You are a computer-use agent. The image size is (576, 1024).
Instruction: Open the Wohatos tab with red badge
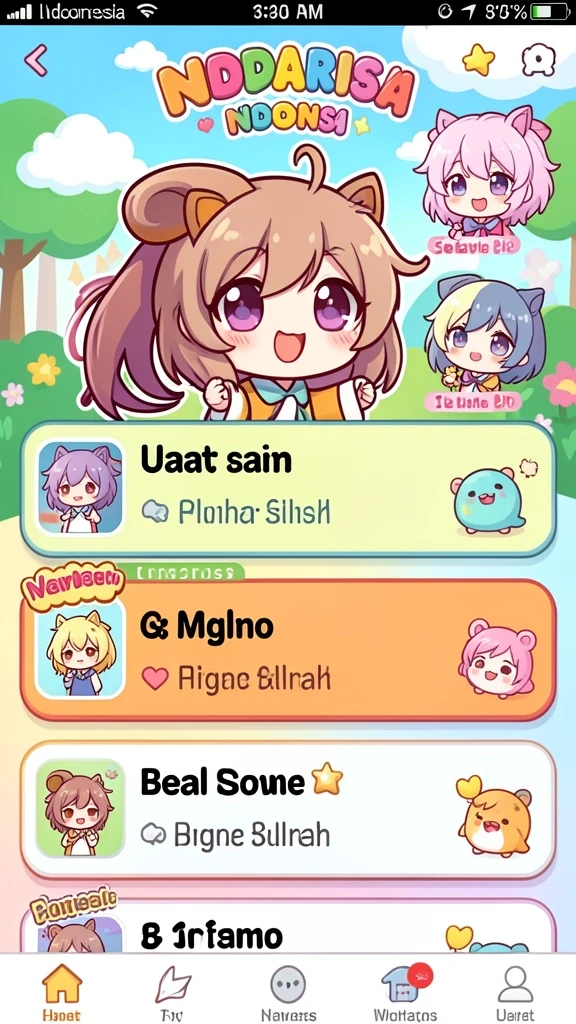coord(405,991)
